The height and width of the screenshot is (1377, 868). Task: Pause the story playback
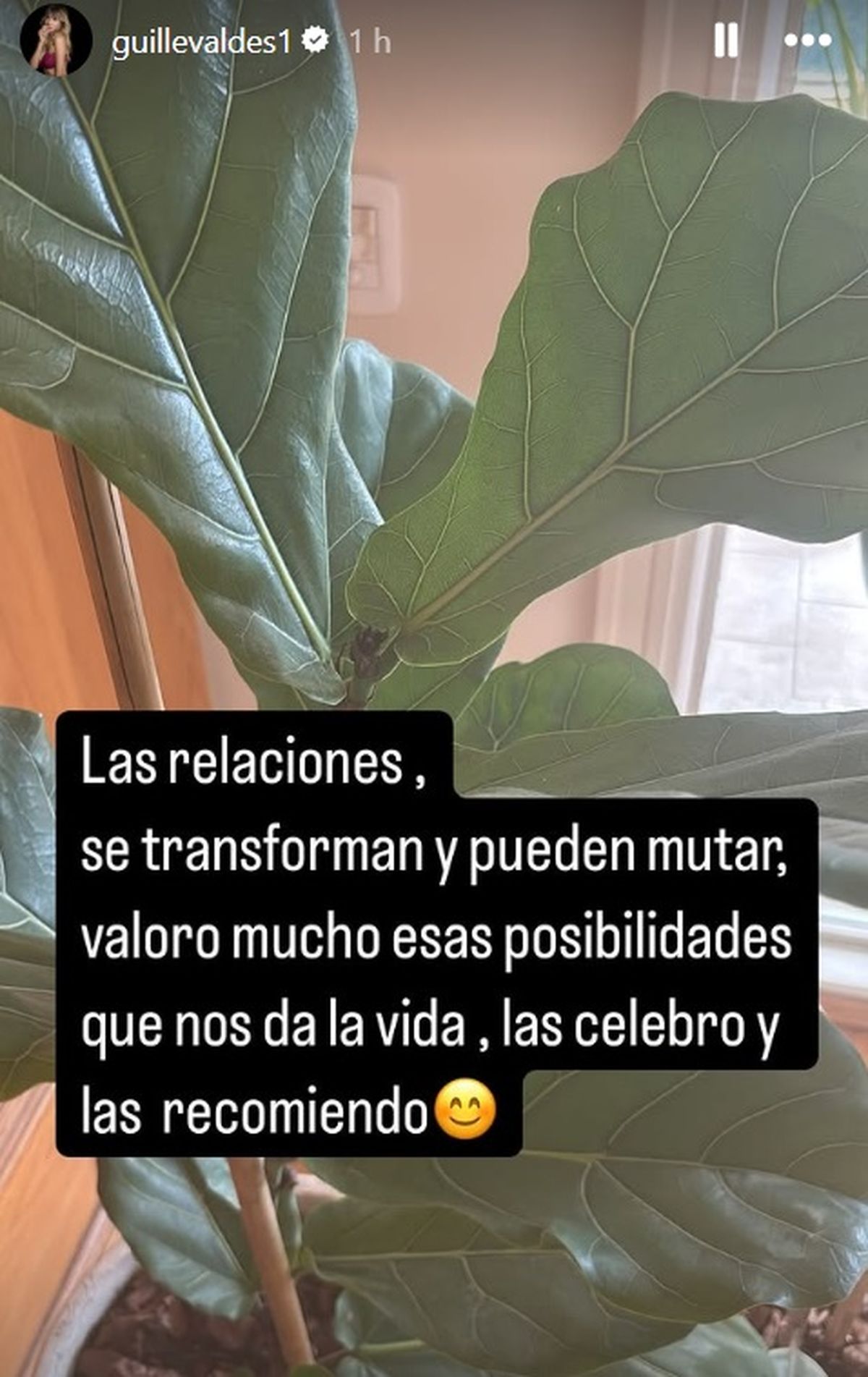click(726, 41)
